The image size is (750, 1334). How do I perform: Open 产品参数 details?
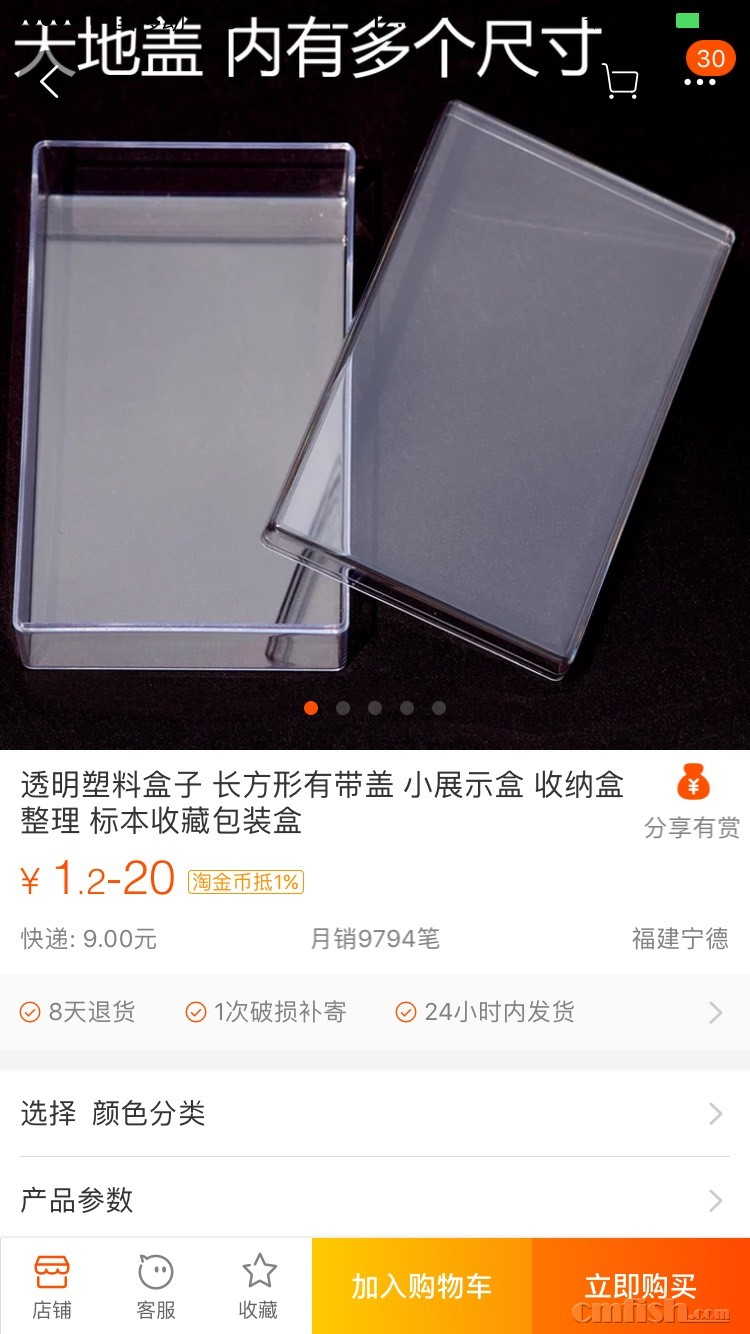point(374,1199)
